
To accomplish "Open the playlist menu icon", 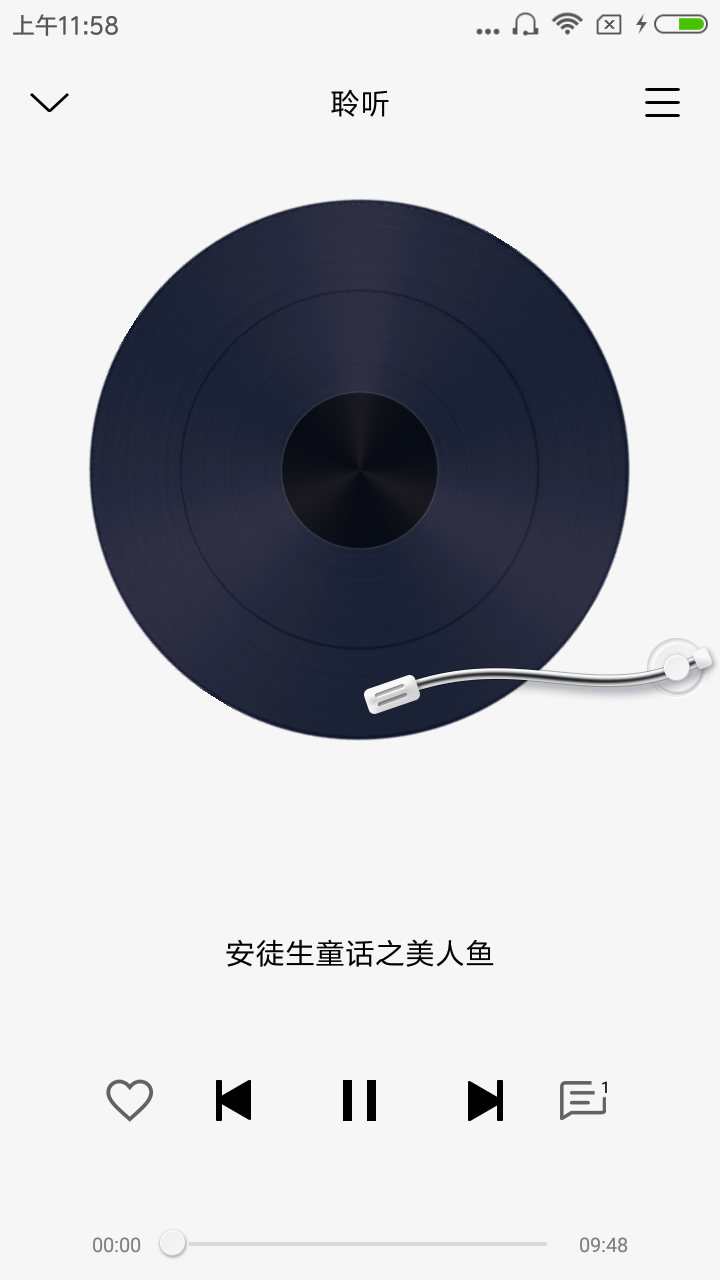I will coord(662,102).
